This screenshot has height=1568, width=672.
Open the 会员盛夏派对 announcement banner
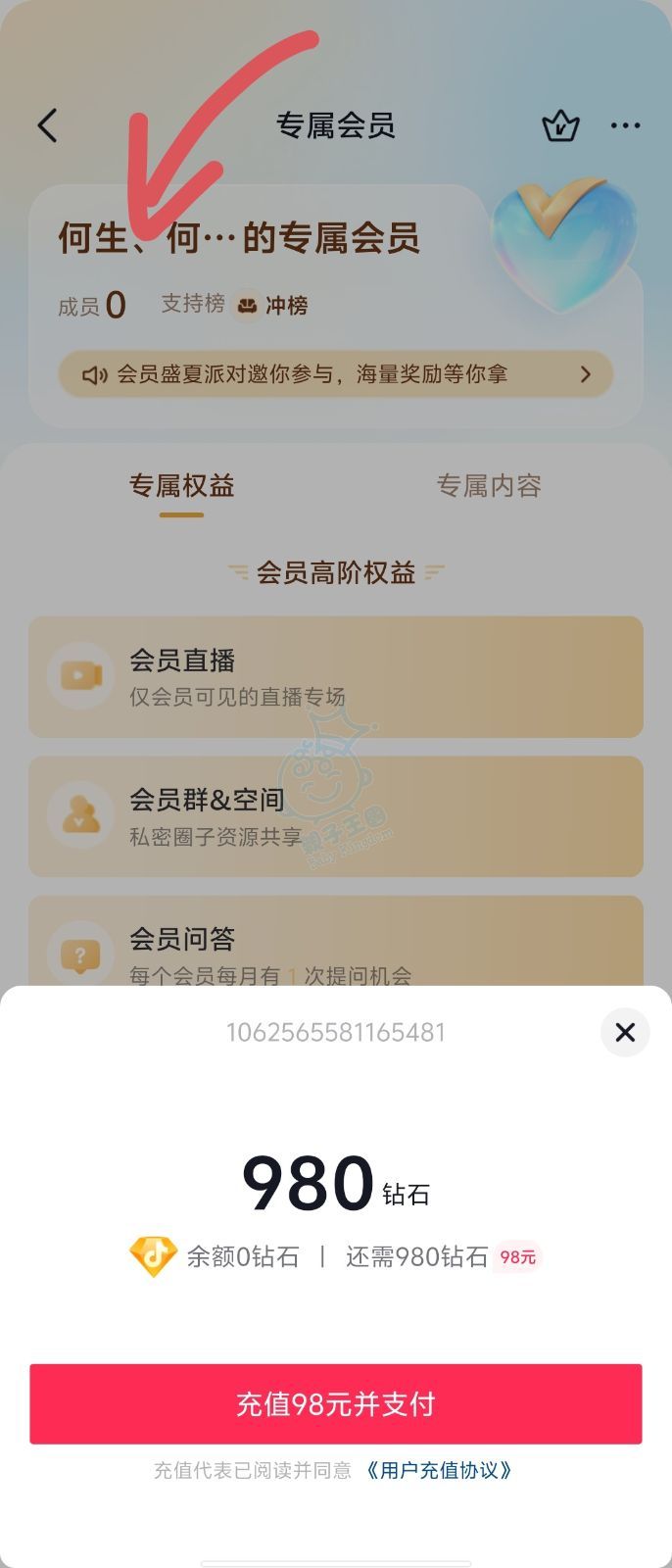pos(336,374)
